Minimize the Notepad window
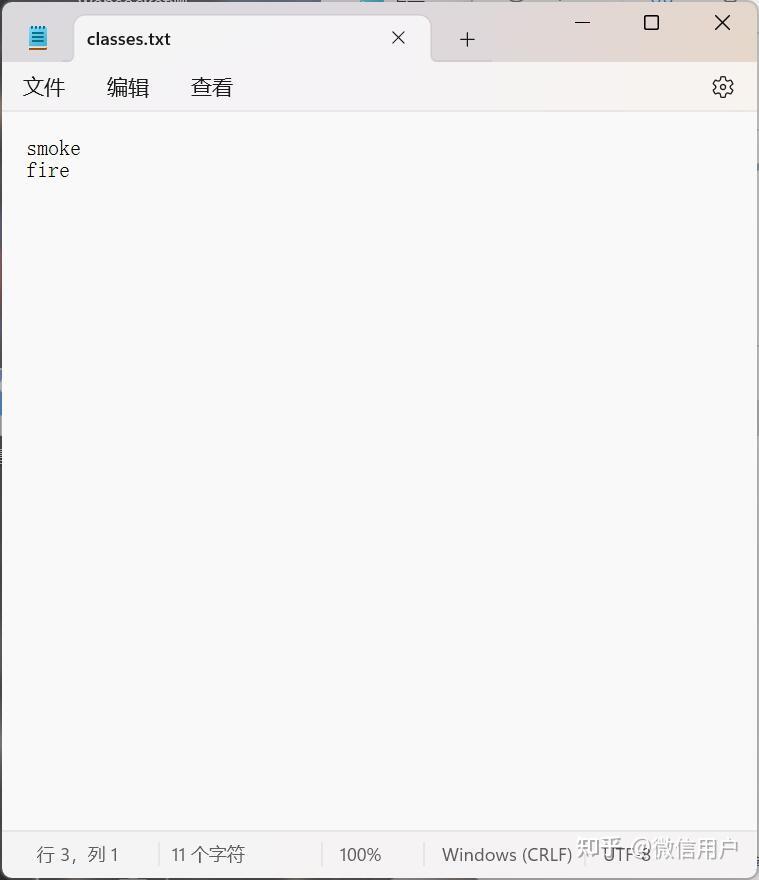This screenshot has width=759, height=880. click(x=583, y=22)
